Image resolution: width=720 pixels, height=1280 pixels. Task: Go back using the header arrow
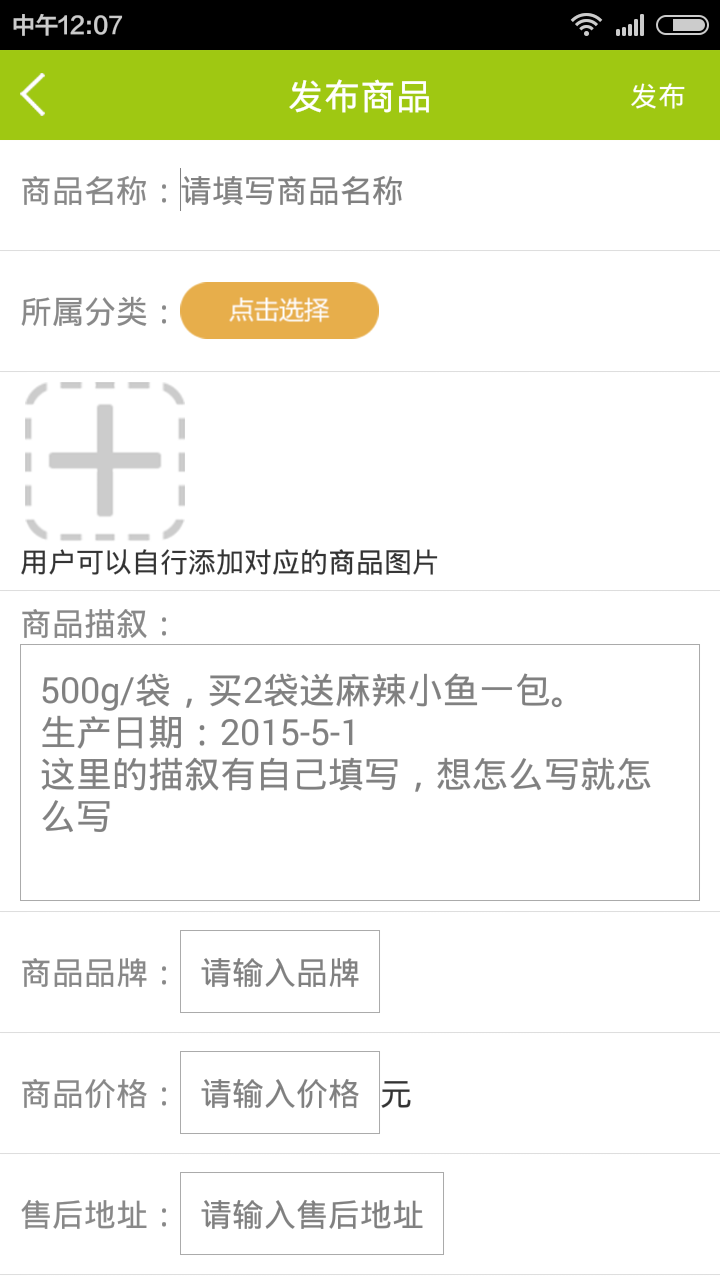point(33,96)
